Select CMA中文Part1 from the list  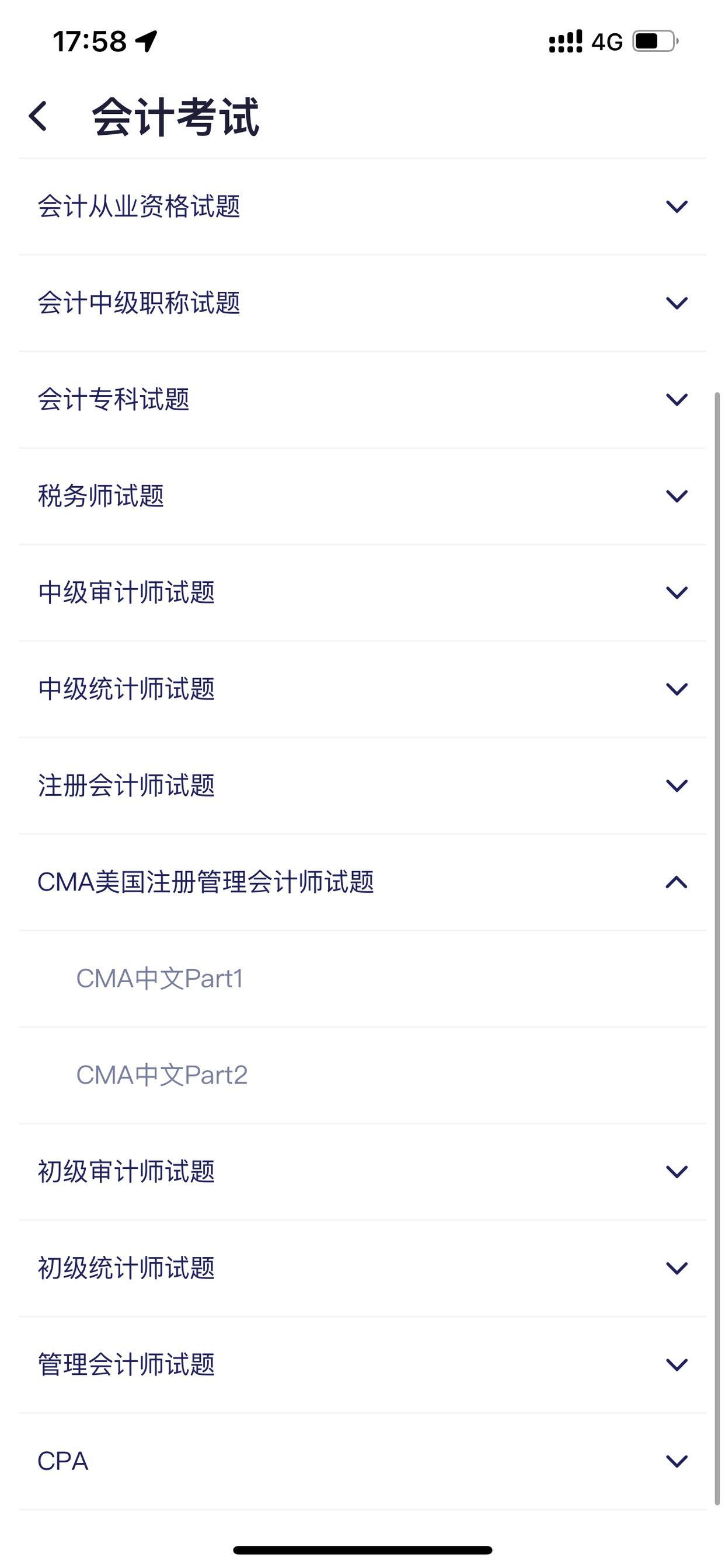click(x=161, y=980)
